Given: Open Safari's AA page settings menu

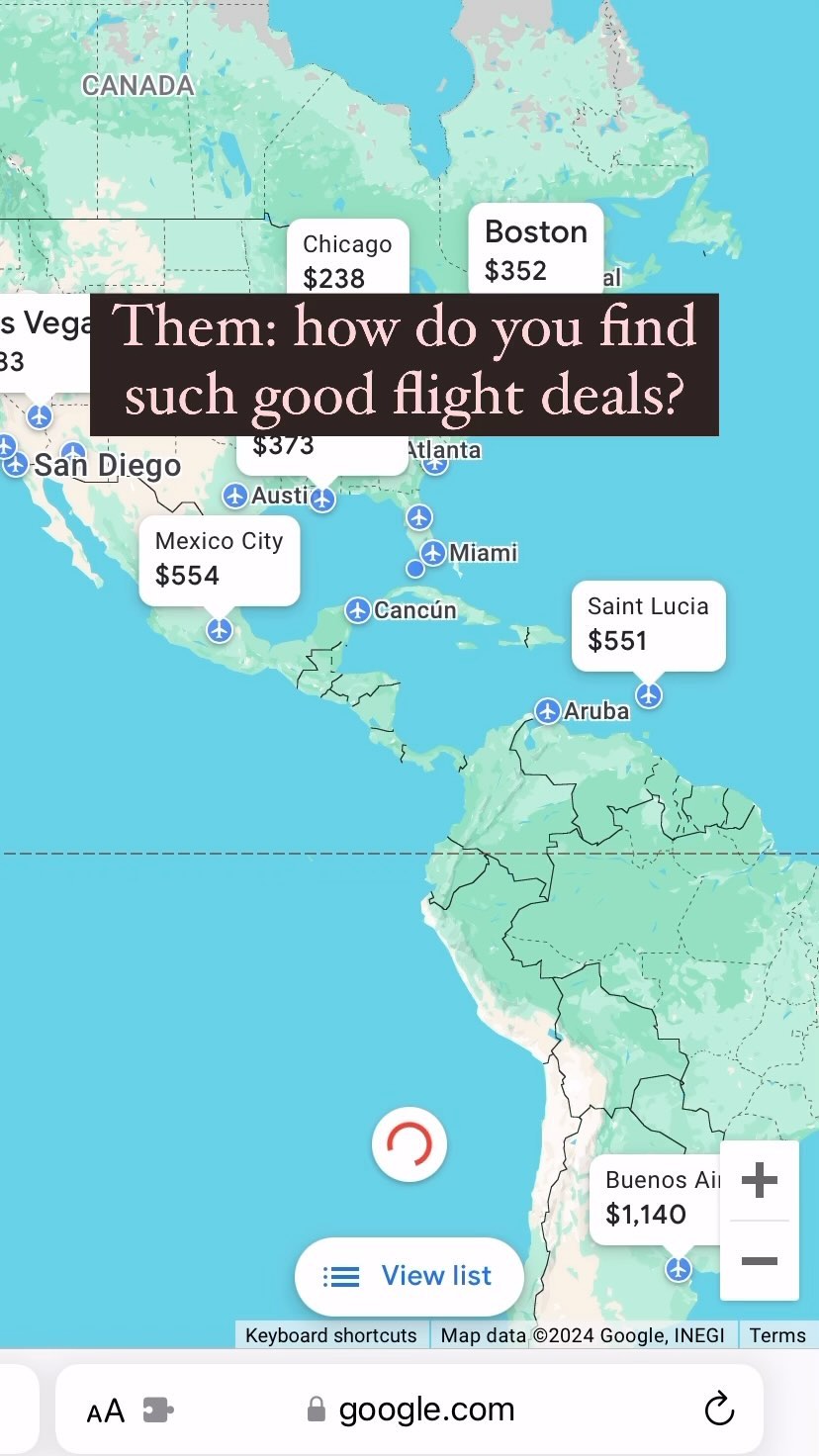Looking at the screenshot, I should click(x=106, y=1410).
